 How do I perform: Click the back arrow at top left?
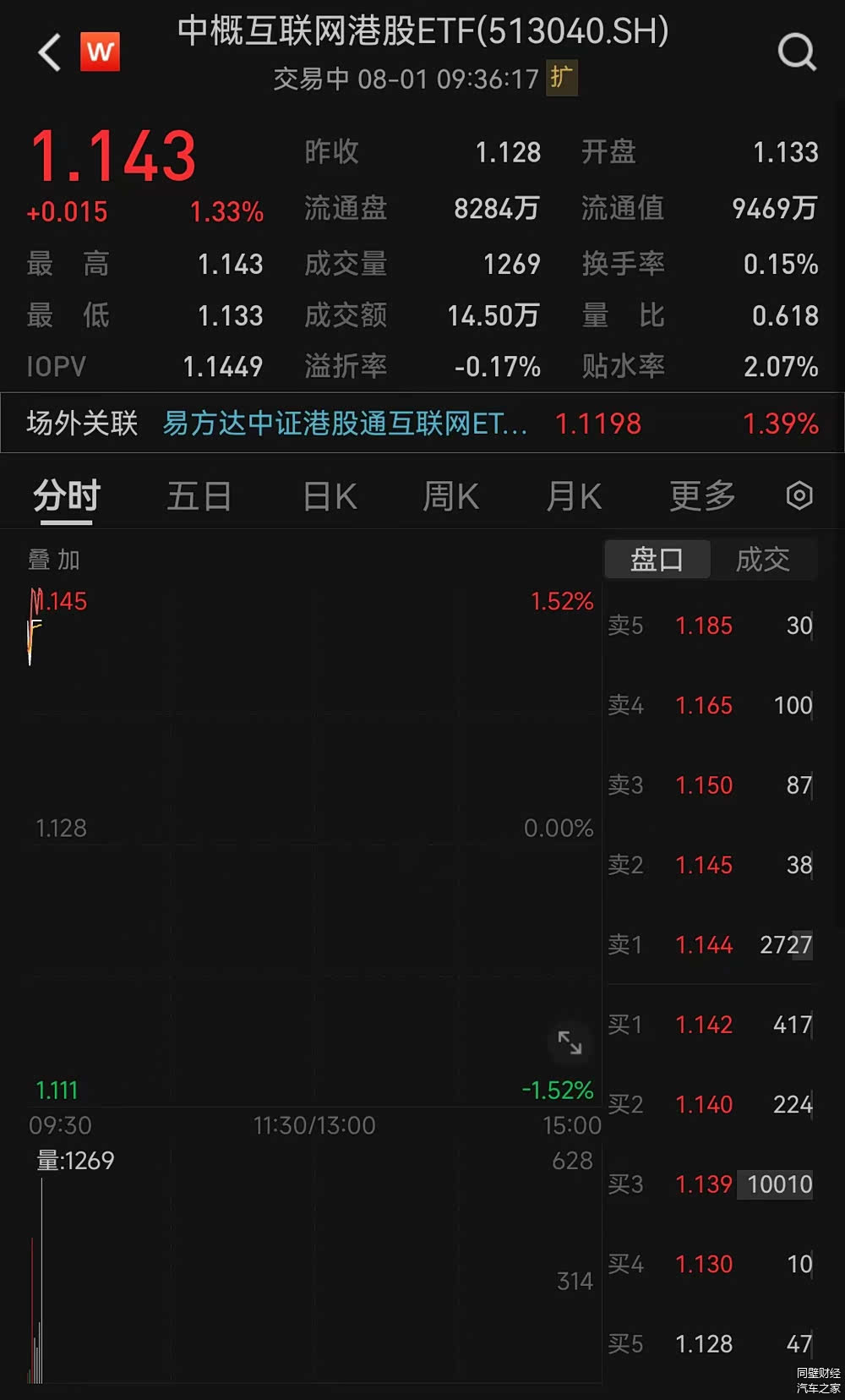(48, 52)
